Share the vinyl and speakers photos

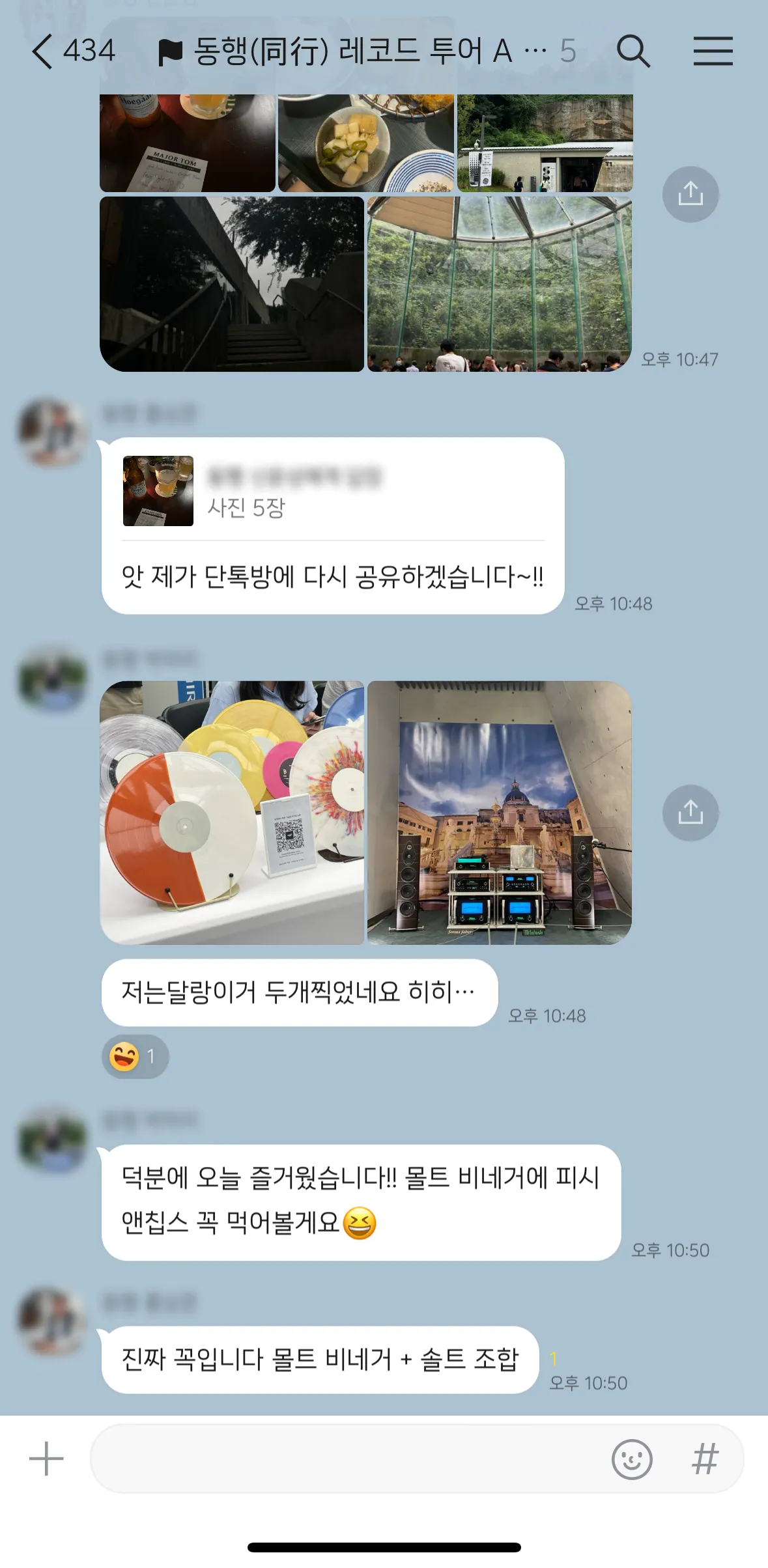pos(690,813)
